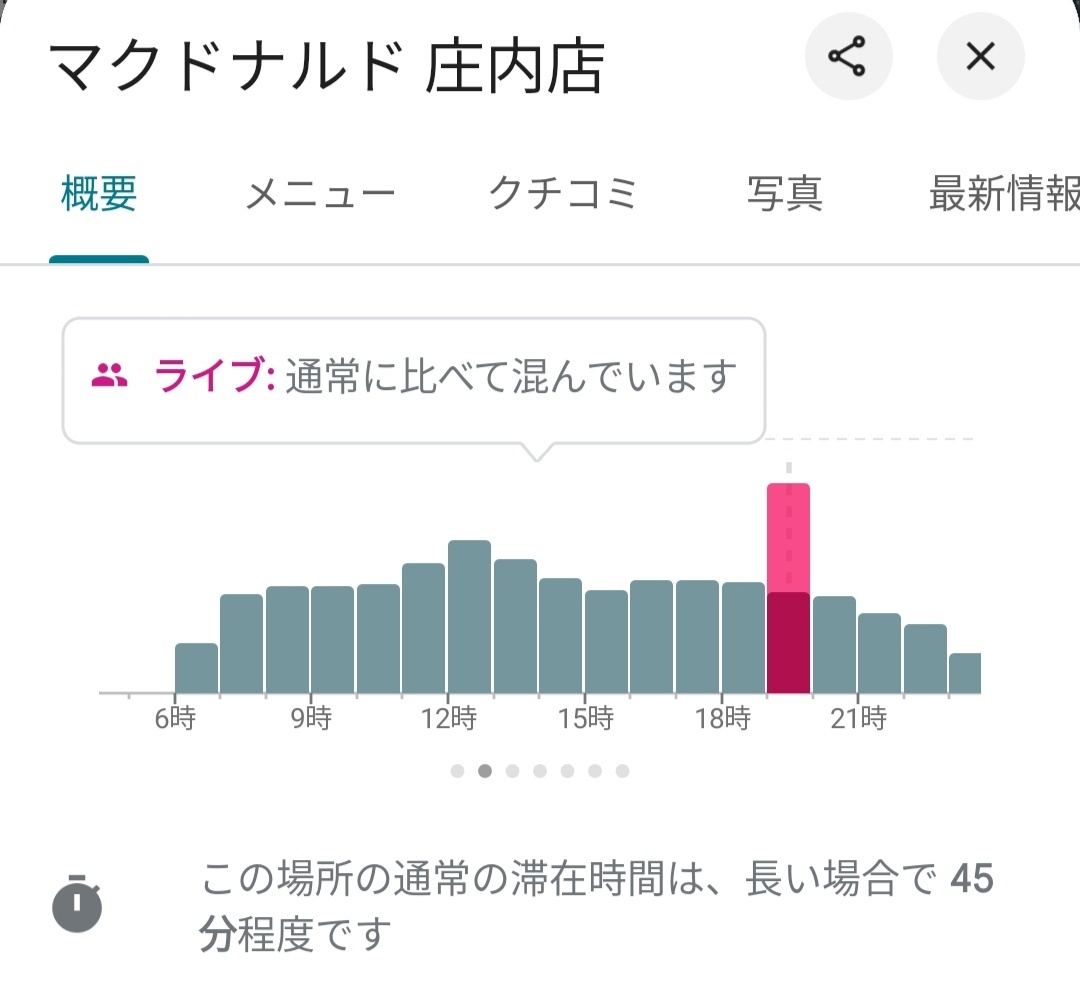Select the 概要 tab
The width and height of the screenshot is (1080, 1006).
[99, 195]
